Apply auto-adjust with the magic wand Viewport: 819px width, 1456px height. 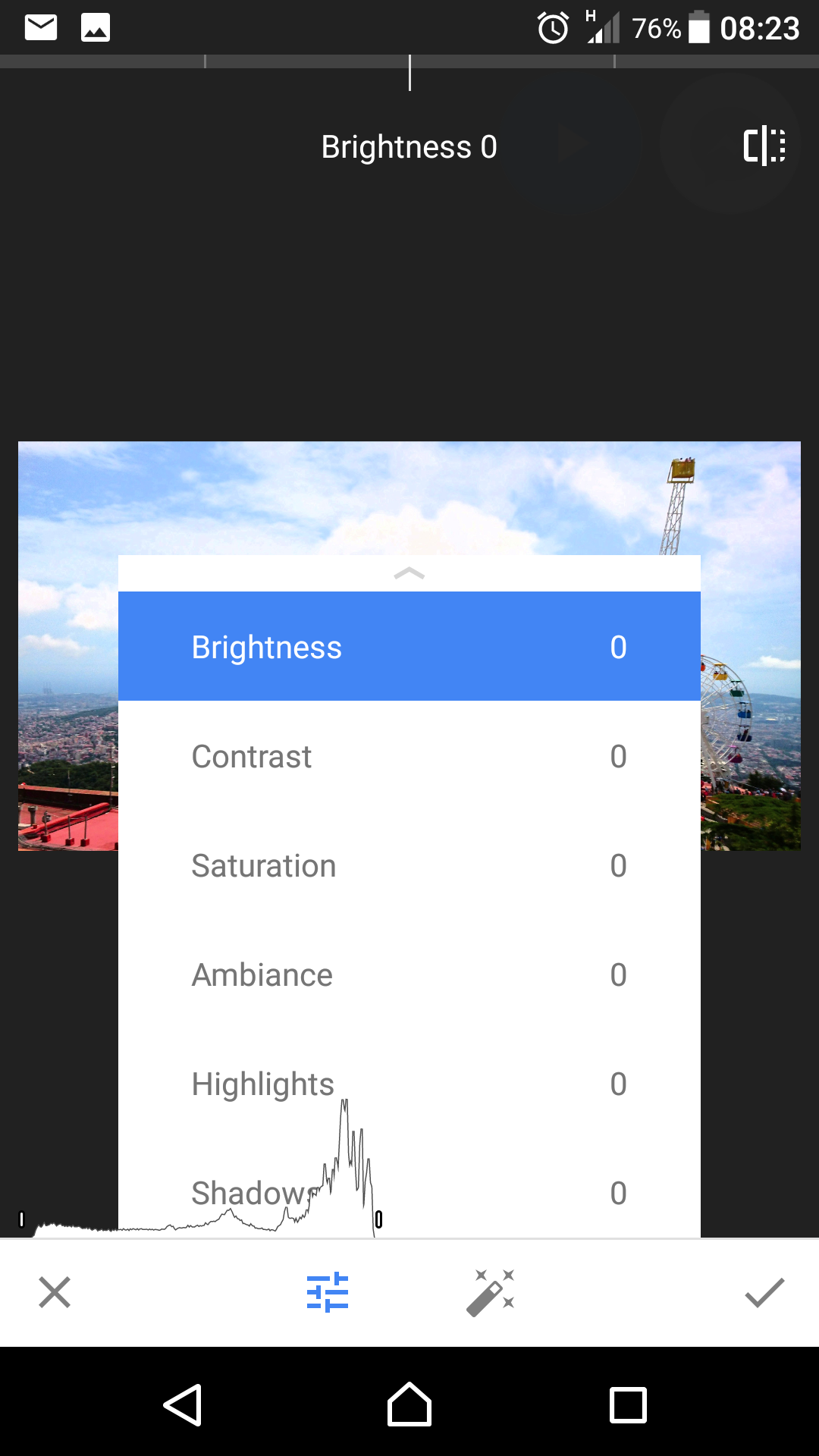(x=491, y=1292)
